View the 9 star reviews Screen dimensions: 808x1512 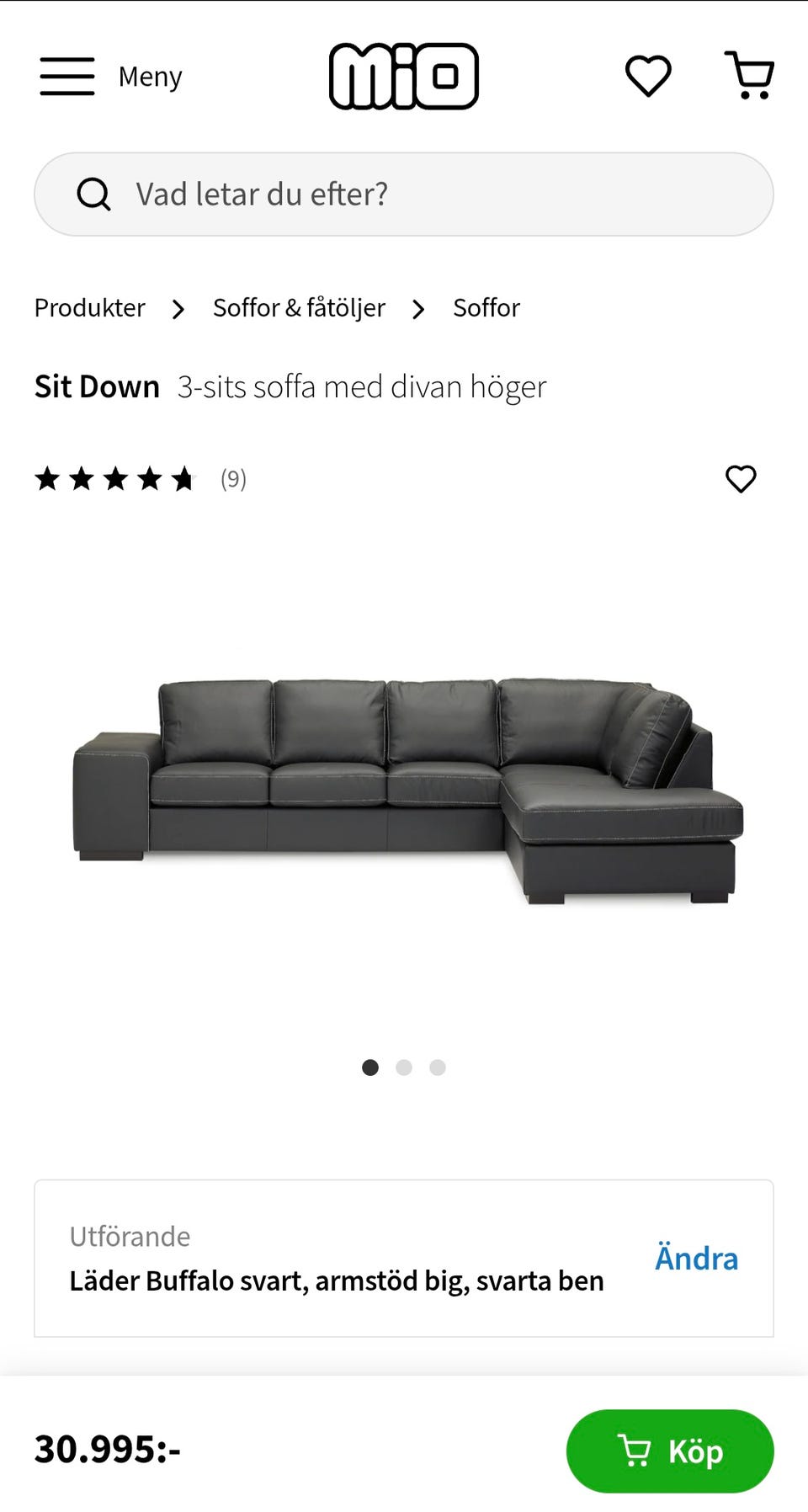(x=140, y=479)
